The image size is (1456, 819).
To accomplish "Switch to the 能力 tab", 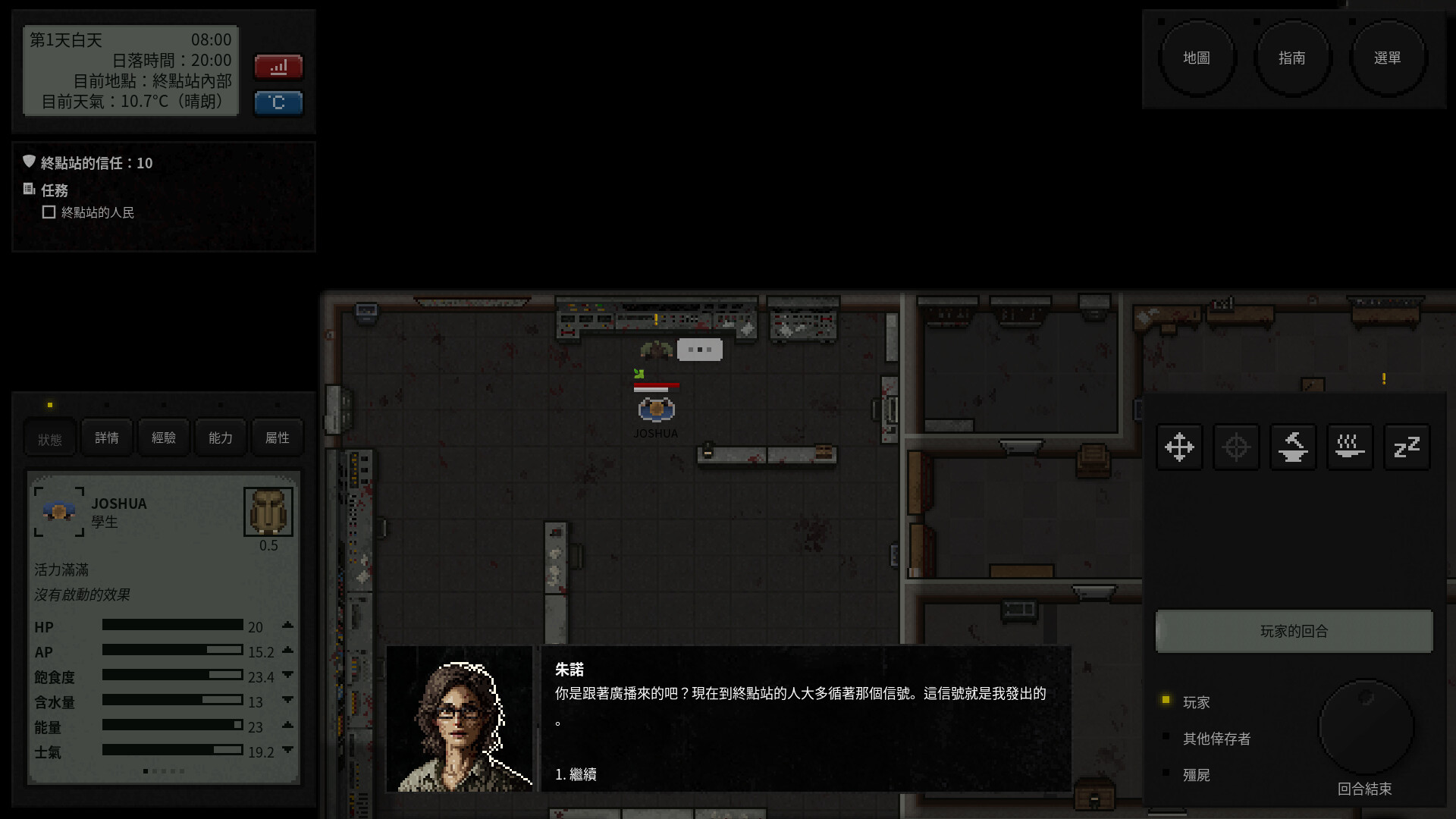I will (x=221, y=438).
